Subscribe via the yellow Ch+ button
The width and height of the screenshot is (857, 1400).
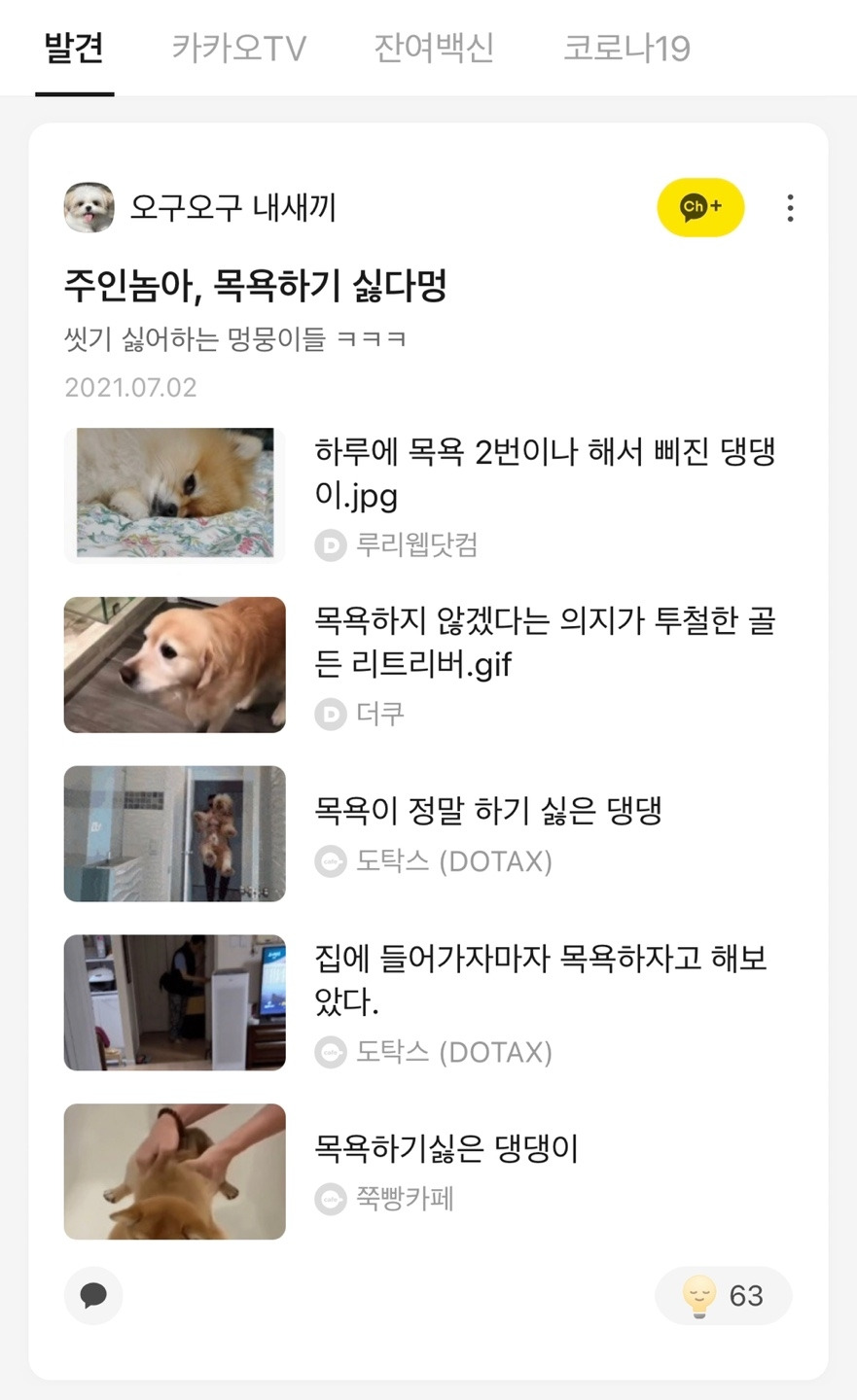[699, 207]
